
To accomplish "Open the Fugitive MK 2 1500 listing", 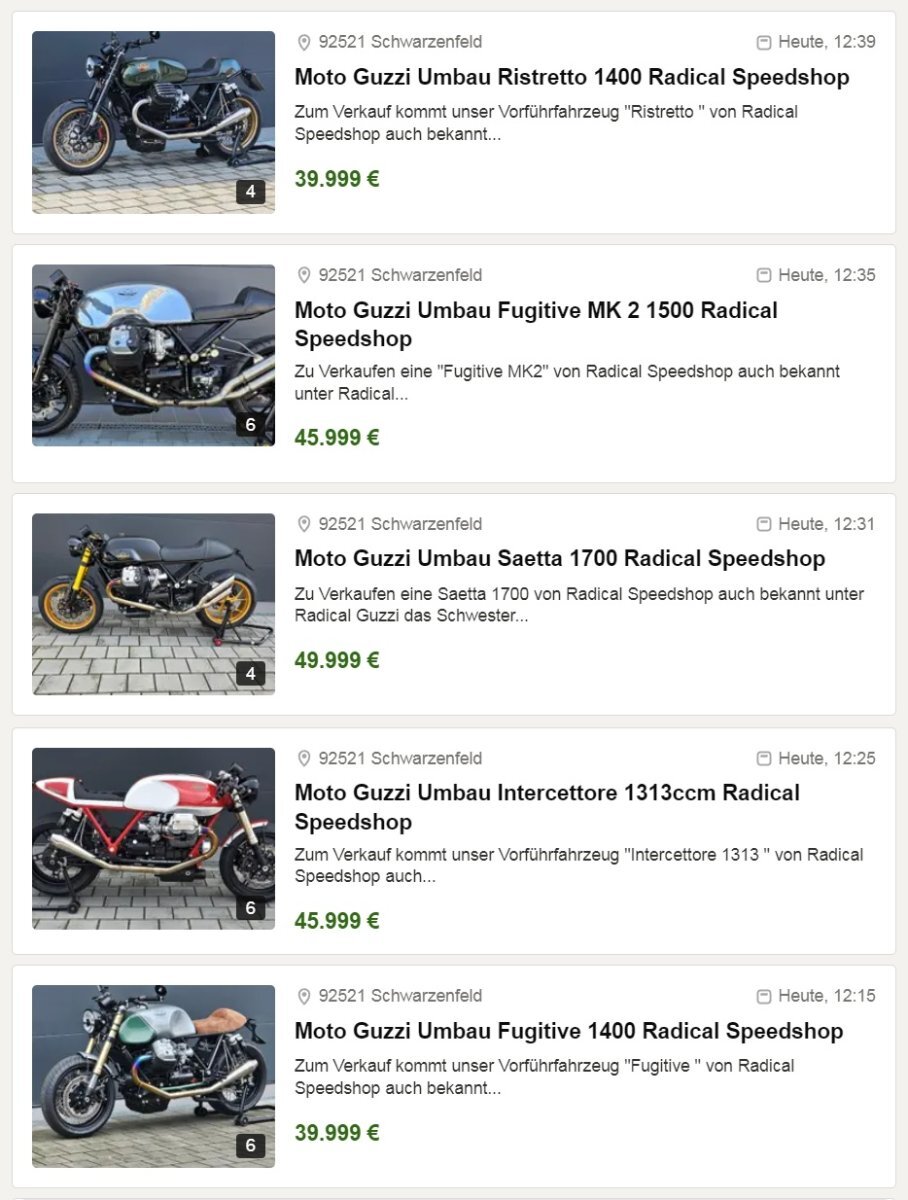I will [x=535, y=311].
